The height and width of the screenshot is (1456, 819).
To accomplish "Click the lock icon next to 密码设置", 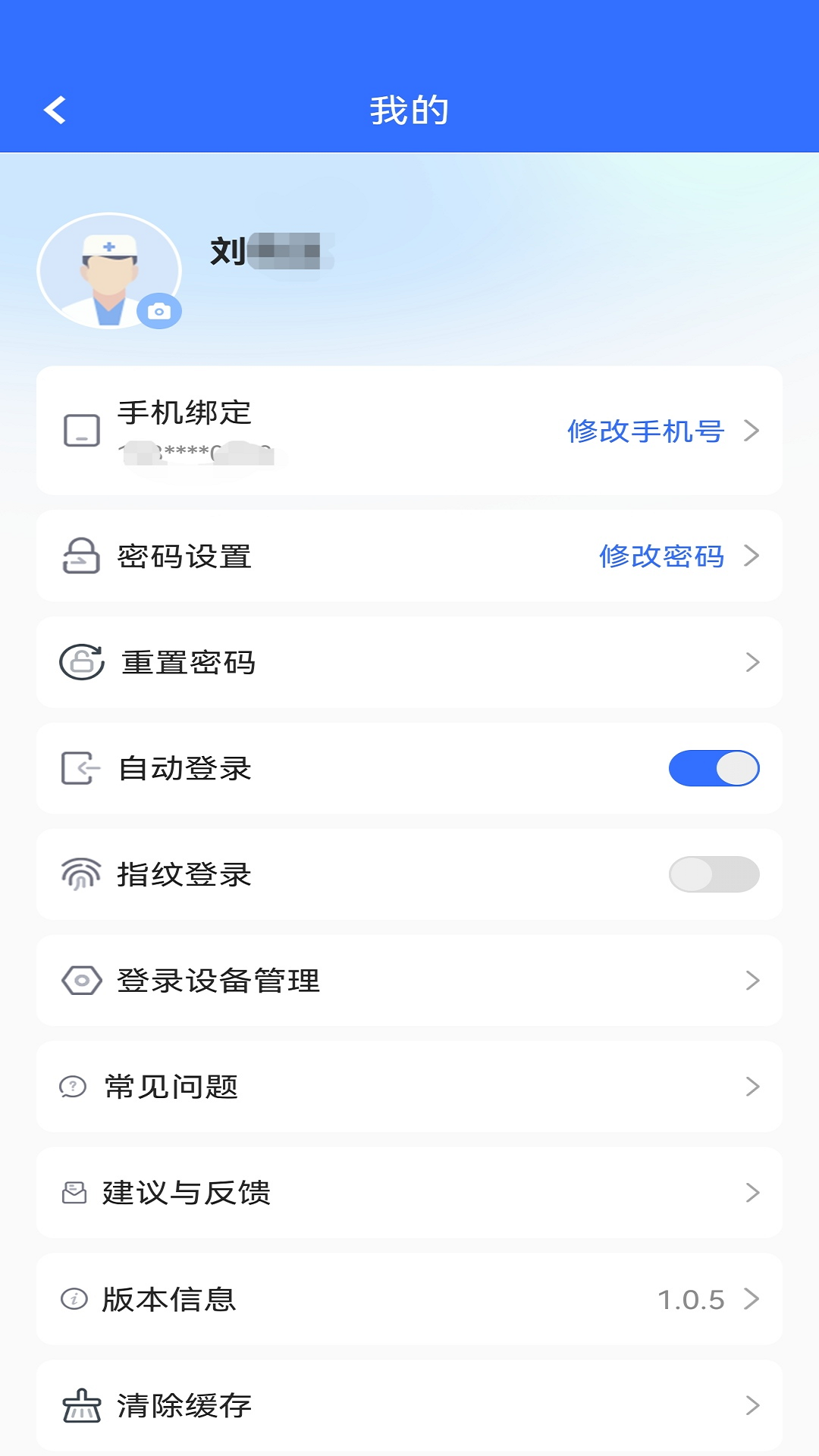I will coord(79,556).
